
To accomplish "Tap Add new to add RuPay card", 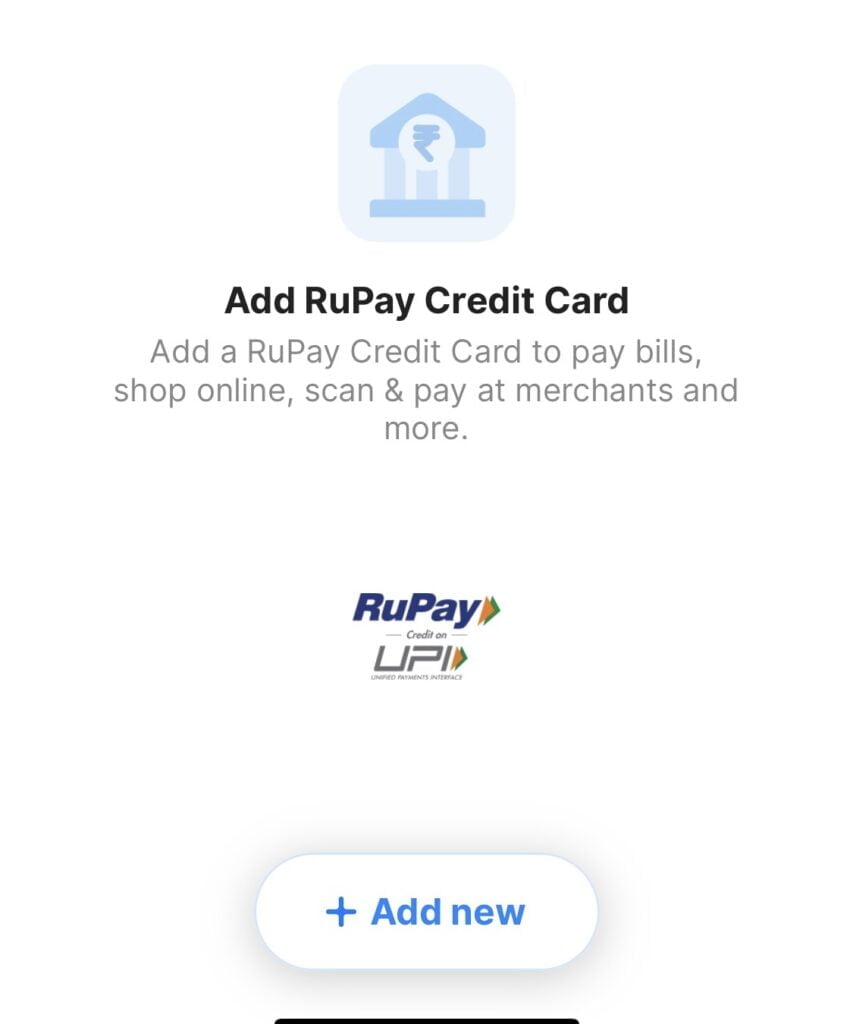I will point(426,911).
